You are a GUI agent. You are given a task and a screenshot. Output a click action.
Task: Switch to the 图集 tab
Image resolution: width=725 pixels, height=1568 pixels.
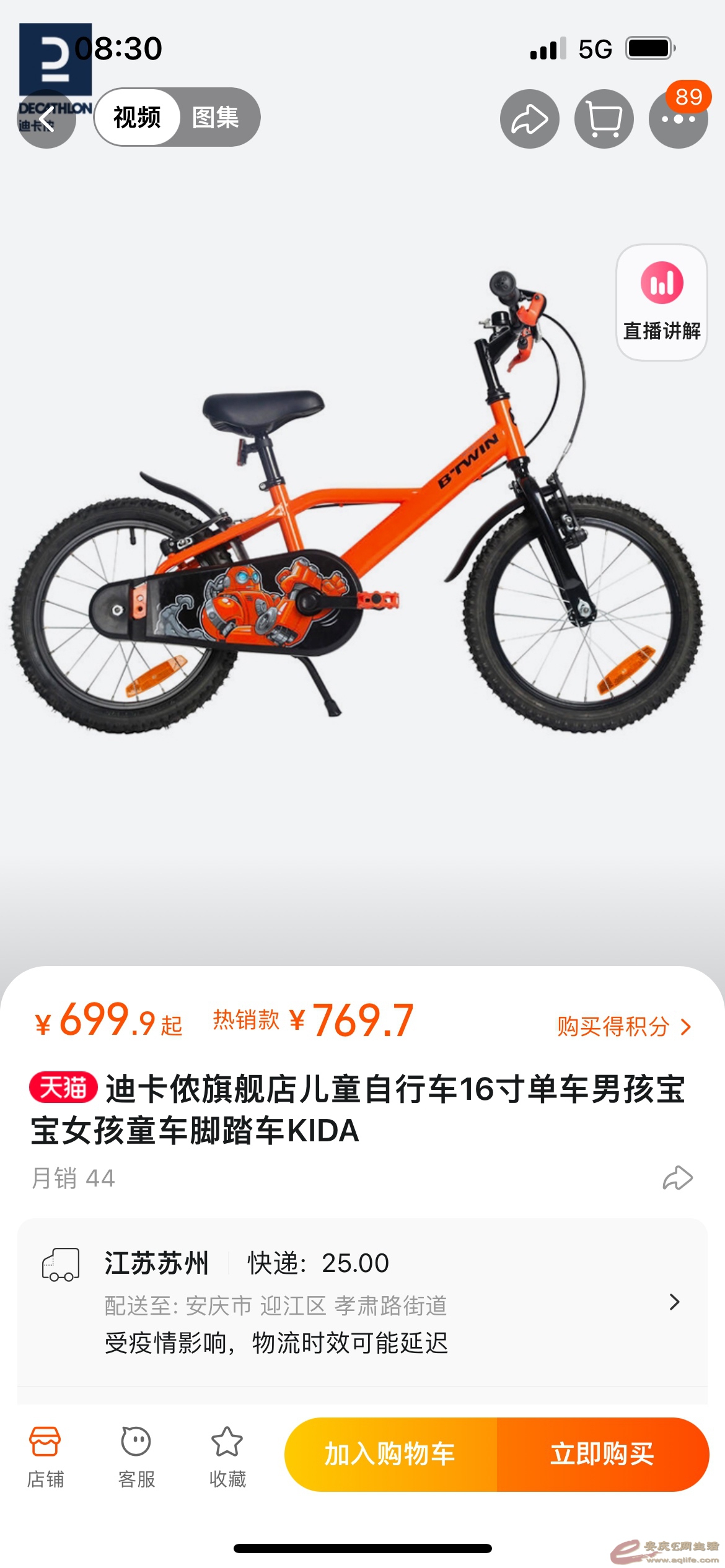click(216, 117)
